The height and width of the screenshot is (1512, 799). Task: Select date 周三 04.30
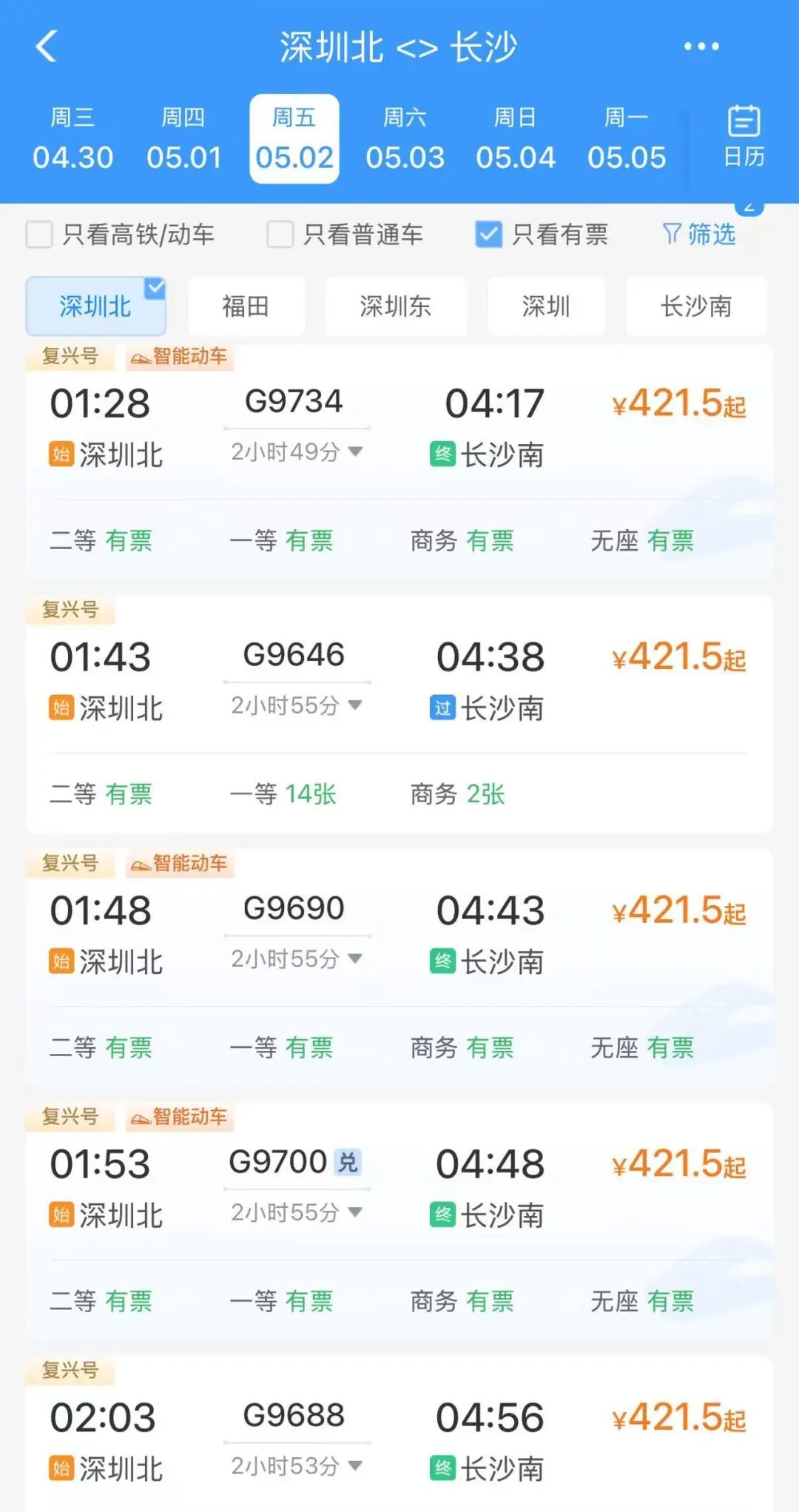coord(73,139)
